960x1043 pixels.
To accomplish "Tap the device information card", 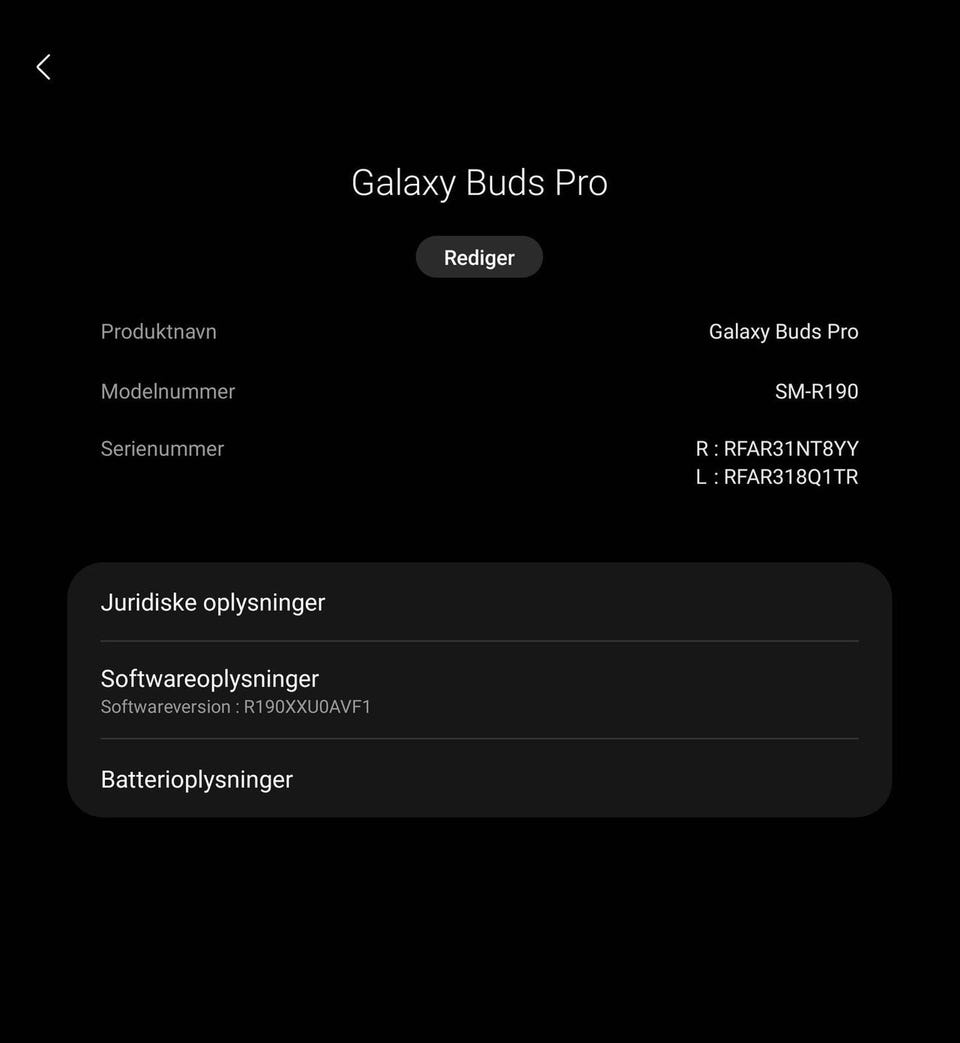I will (x=479, y=690).
